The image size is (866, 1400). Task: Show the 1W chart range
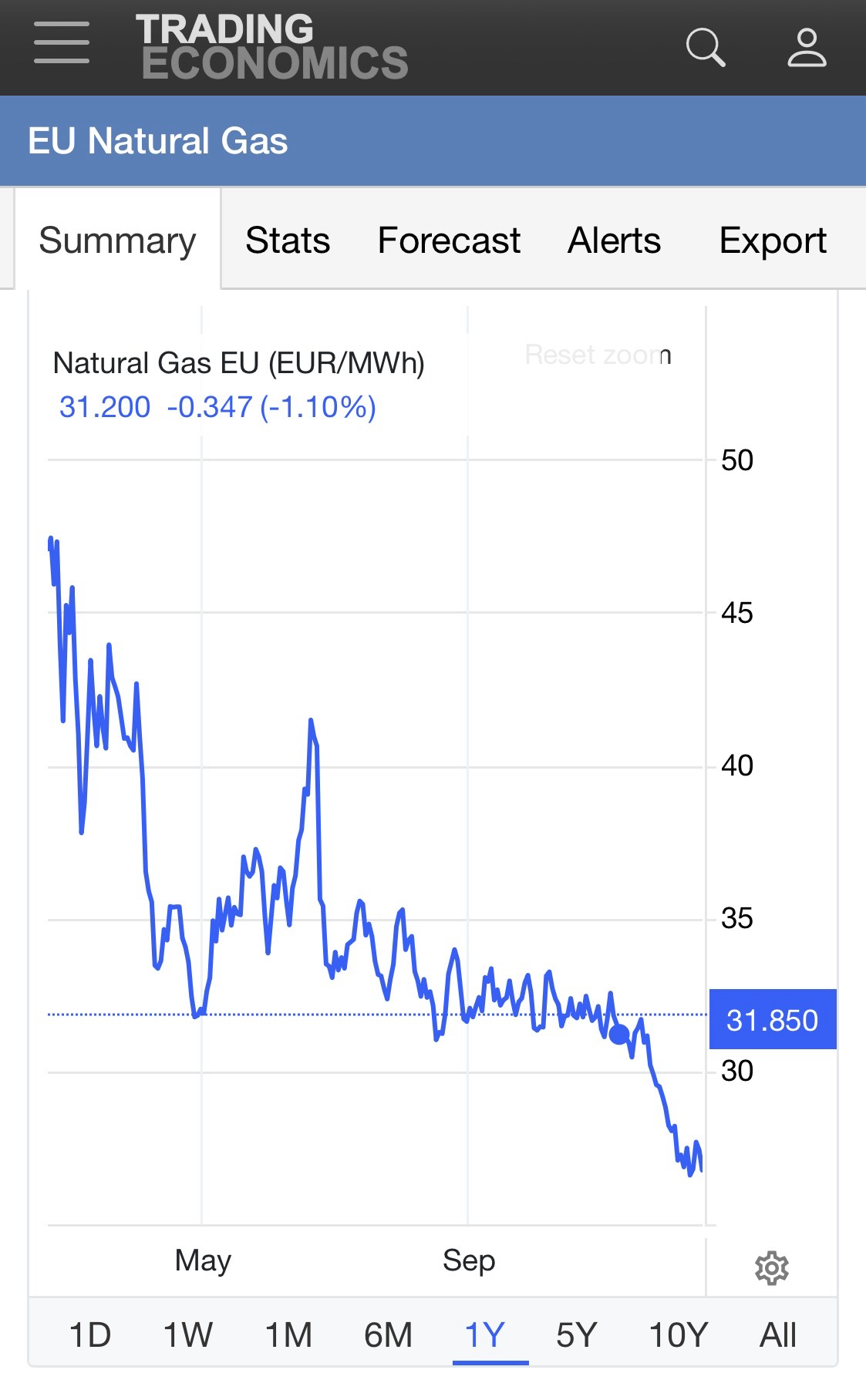click(x=188, y=1335)
